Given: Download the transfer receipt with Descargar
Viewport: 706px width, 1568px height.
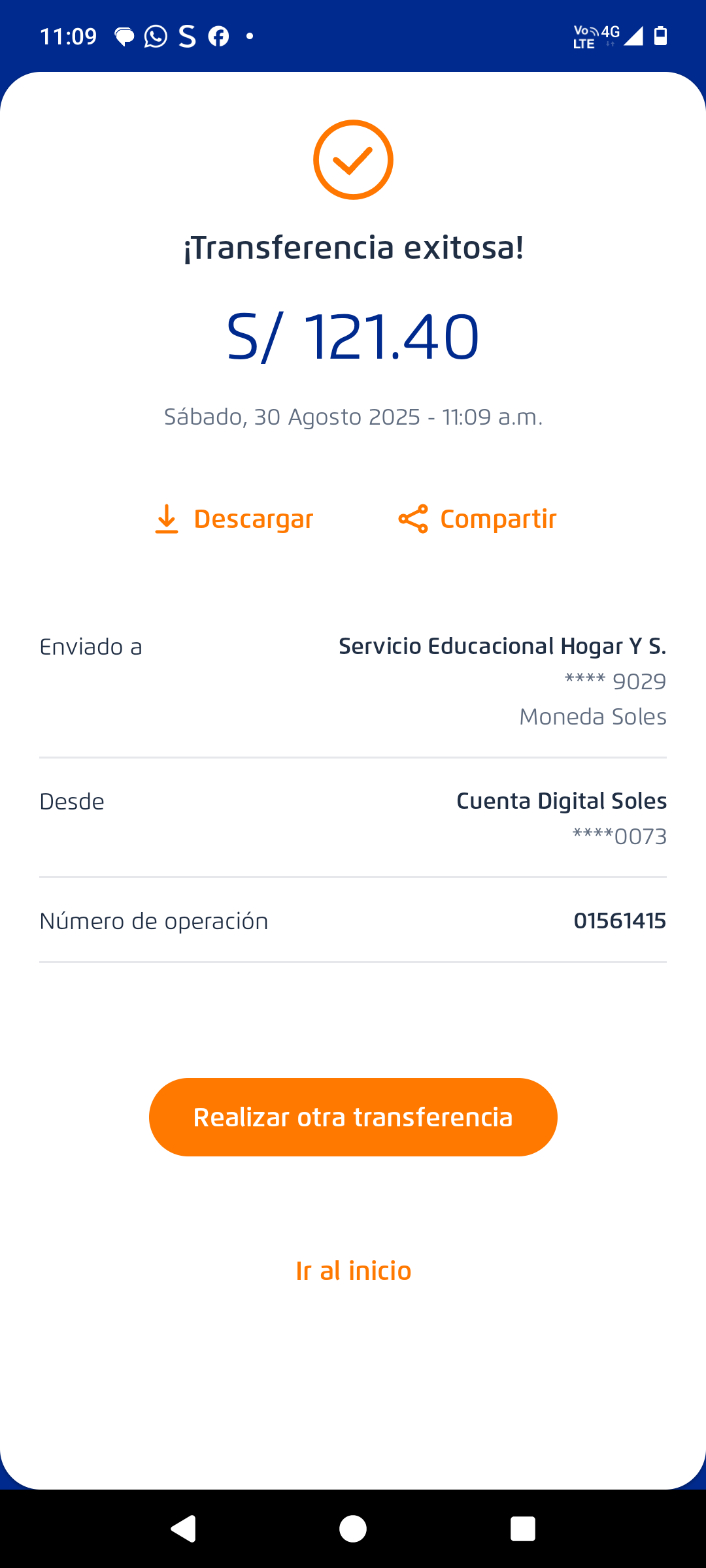Looking at the screenshot, I should pyautogui.click(x=234, y=519).
